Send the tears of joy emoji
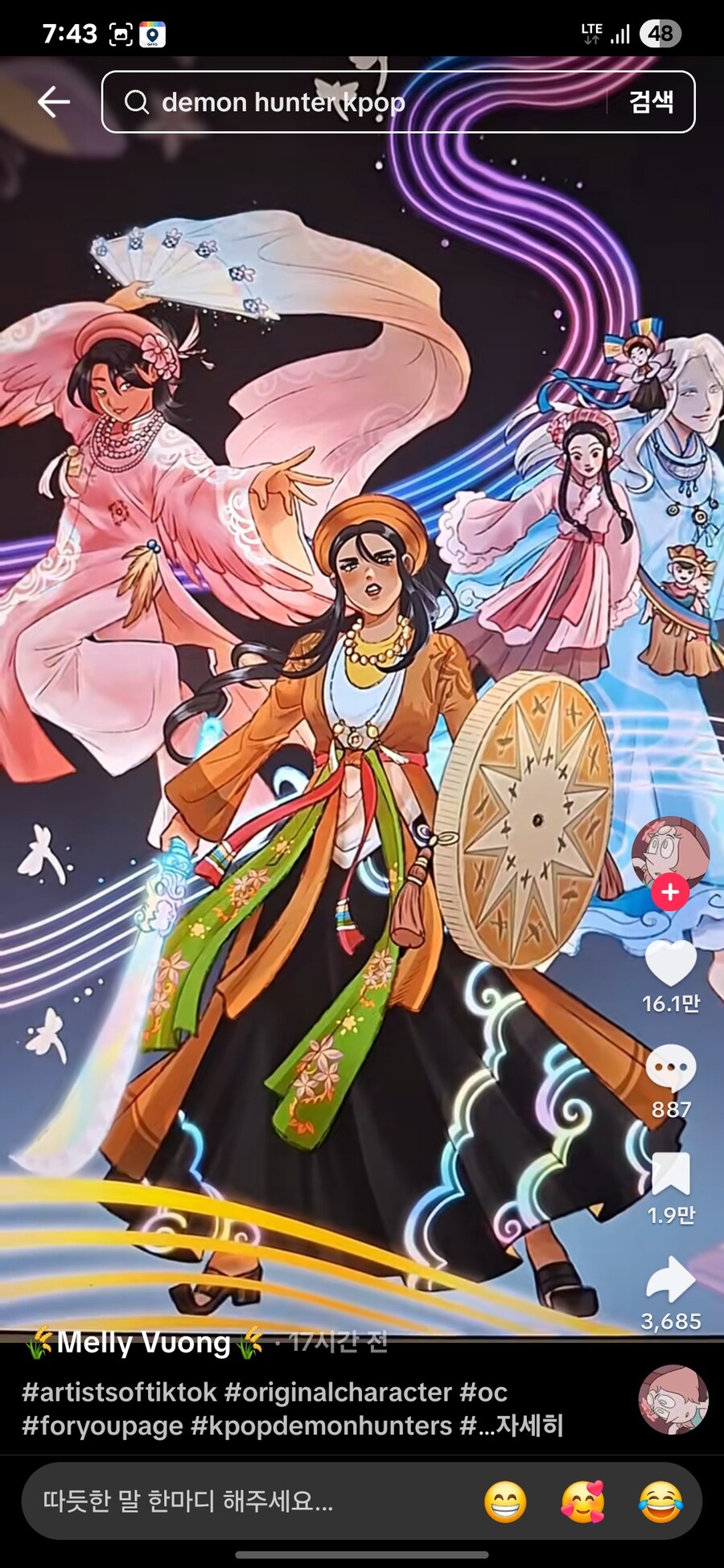The width and height of the screenshot is (724, 1568). pos(660,1501)
